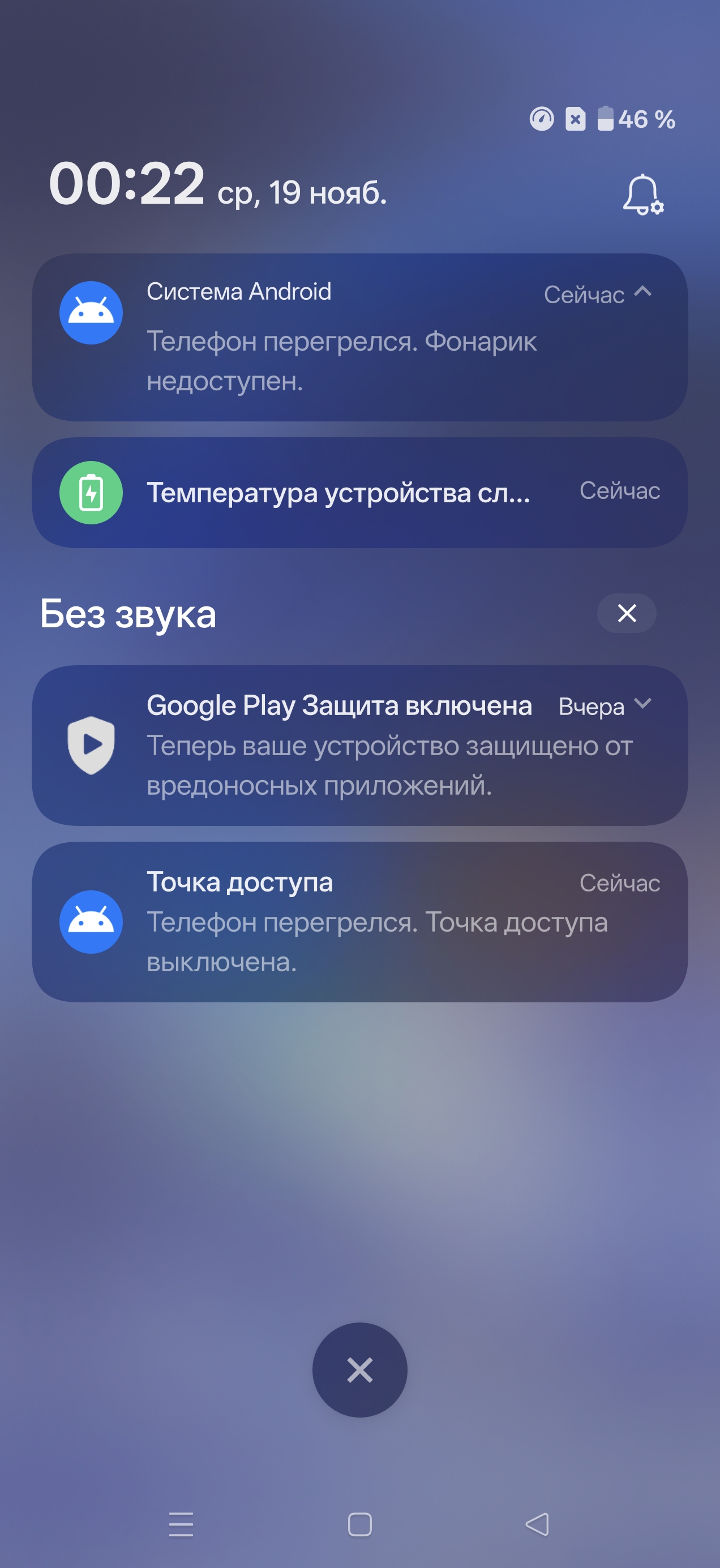Expand the Google Play Защита notification
Viewport: 720px width, 1568px height.
[642, 704]
